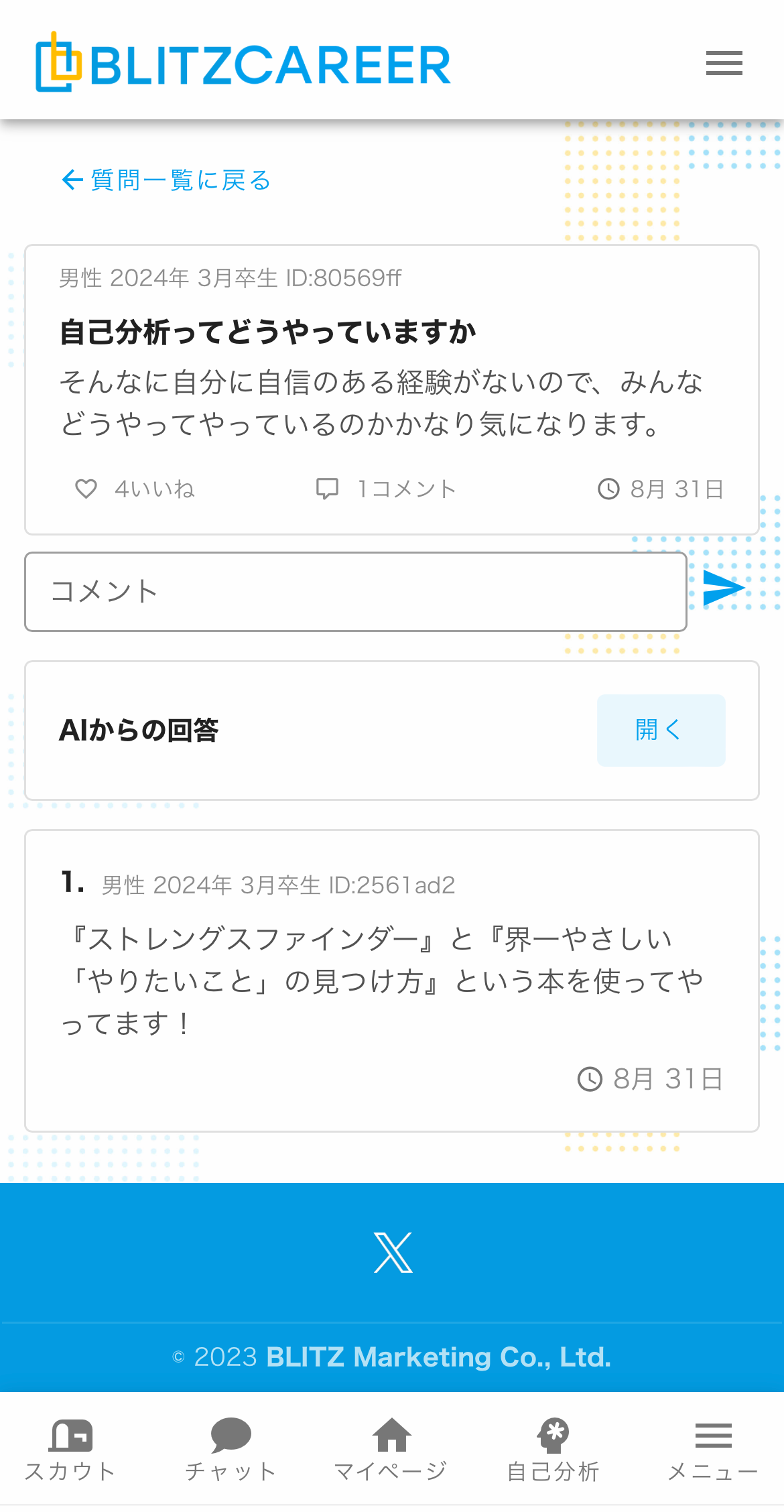Tap the BLITZCAREER logo to go home
784x1512 pixels.
(x=243, y=63)
